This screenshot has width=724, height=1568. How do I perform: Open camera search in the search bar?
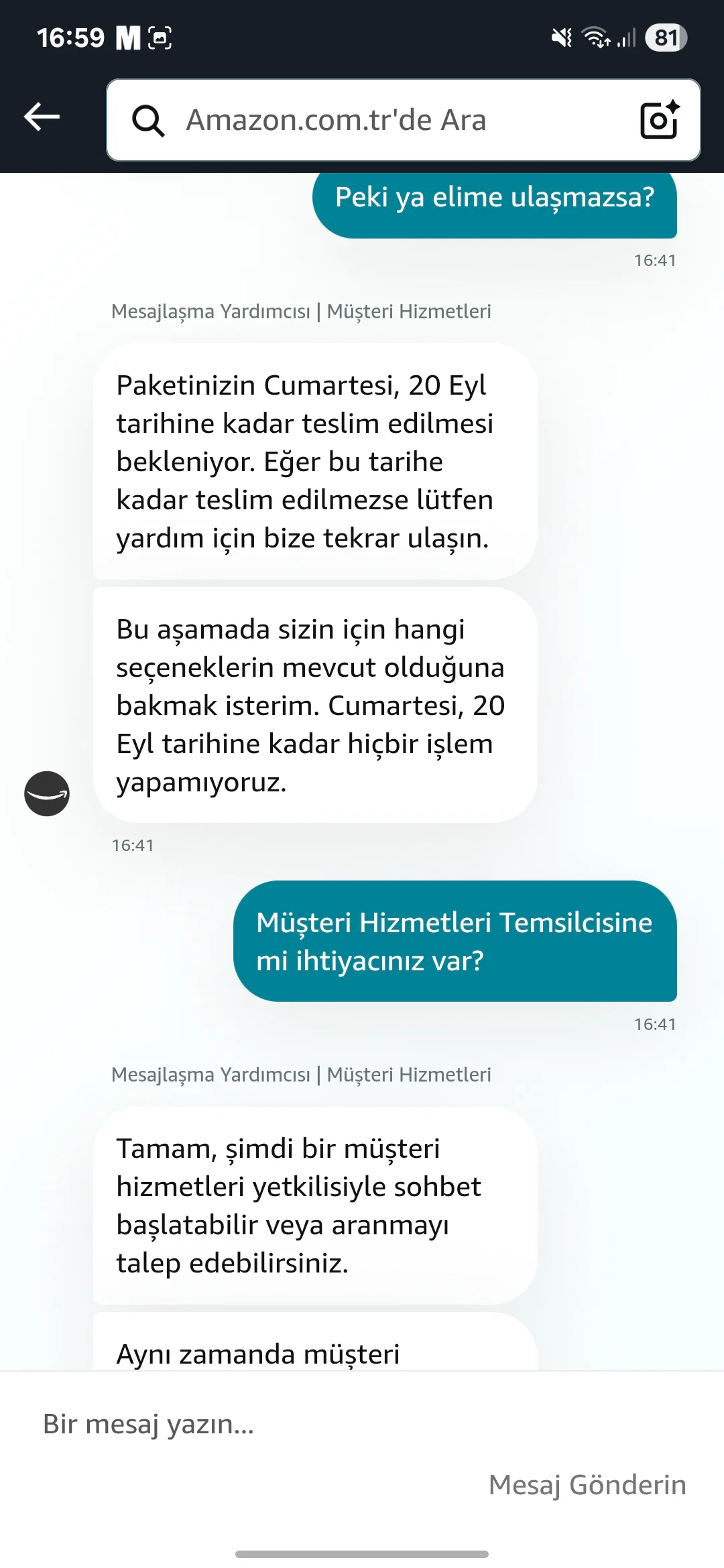(659, 120)
